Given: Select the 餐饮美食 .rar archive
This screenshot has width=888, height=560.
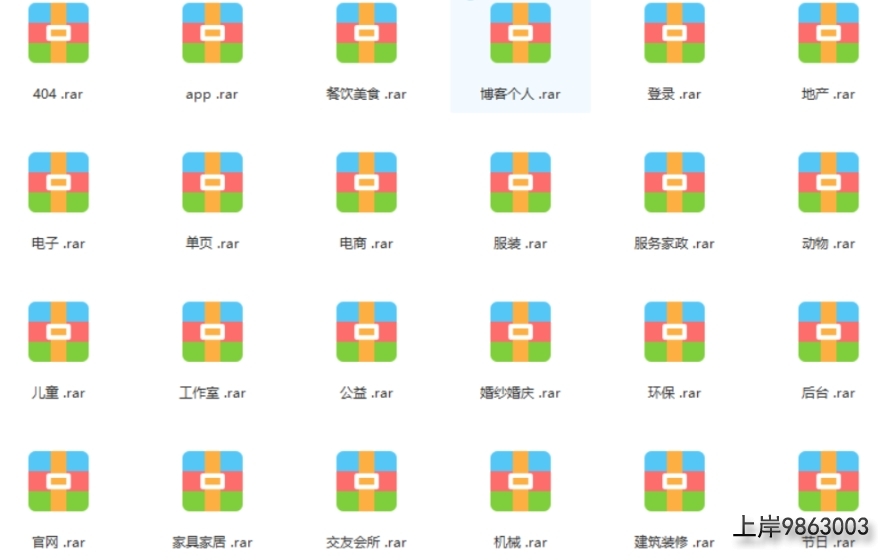Looking at the screenshot, I should tap(366, 33).
